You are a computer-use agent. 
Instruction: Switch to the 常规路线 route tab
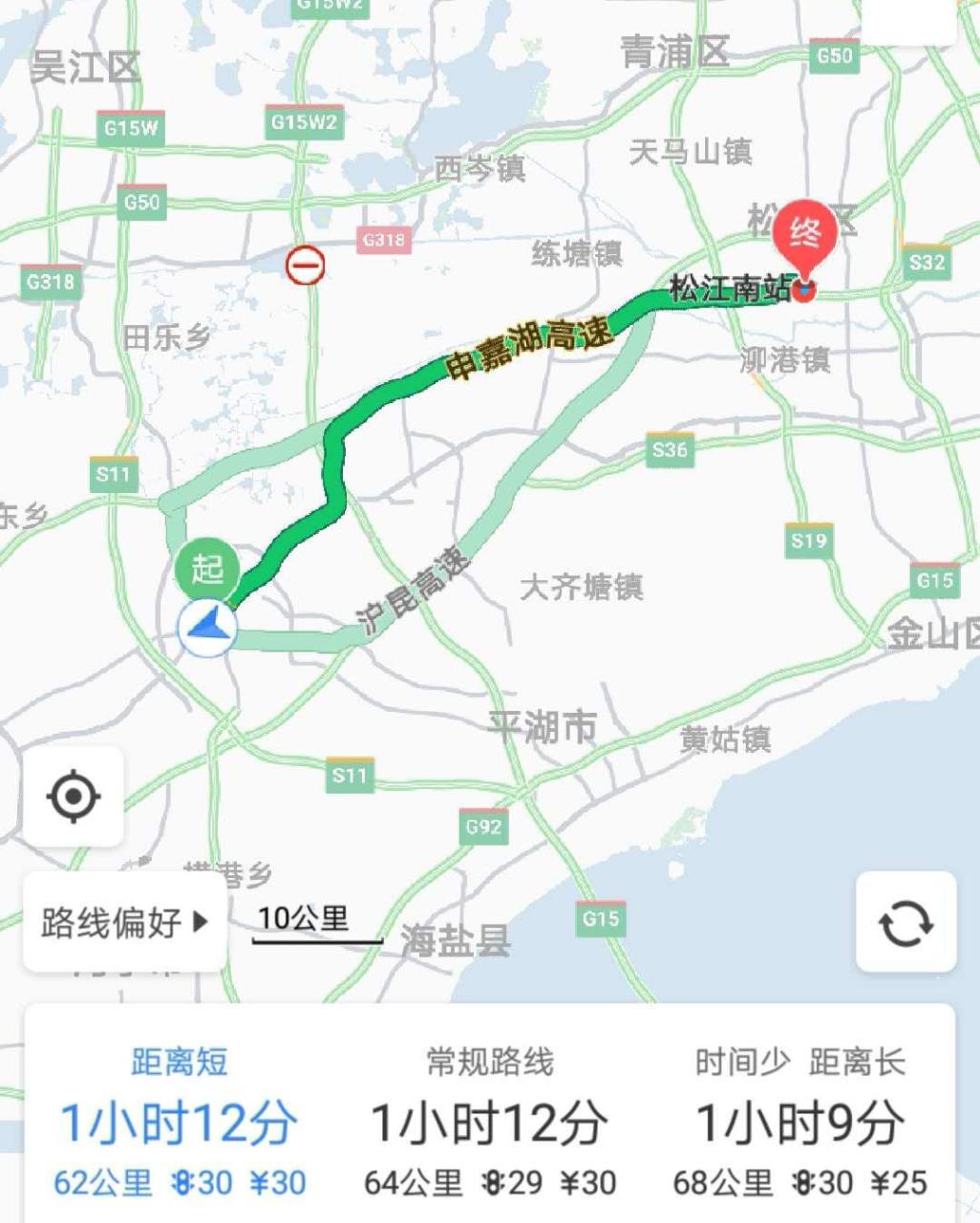point(493,1123)
